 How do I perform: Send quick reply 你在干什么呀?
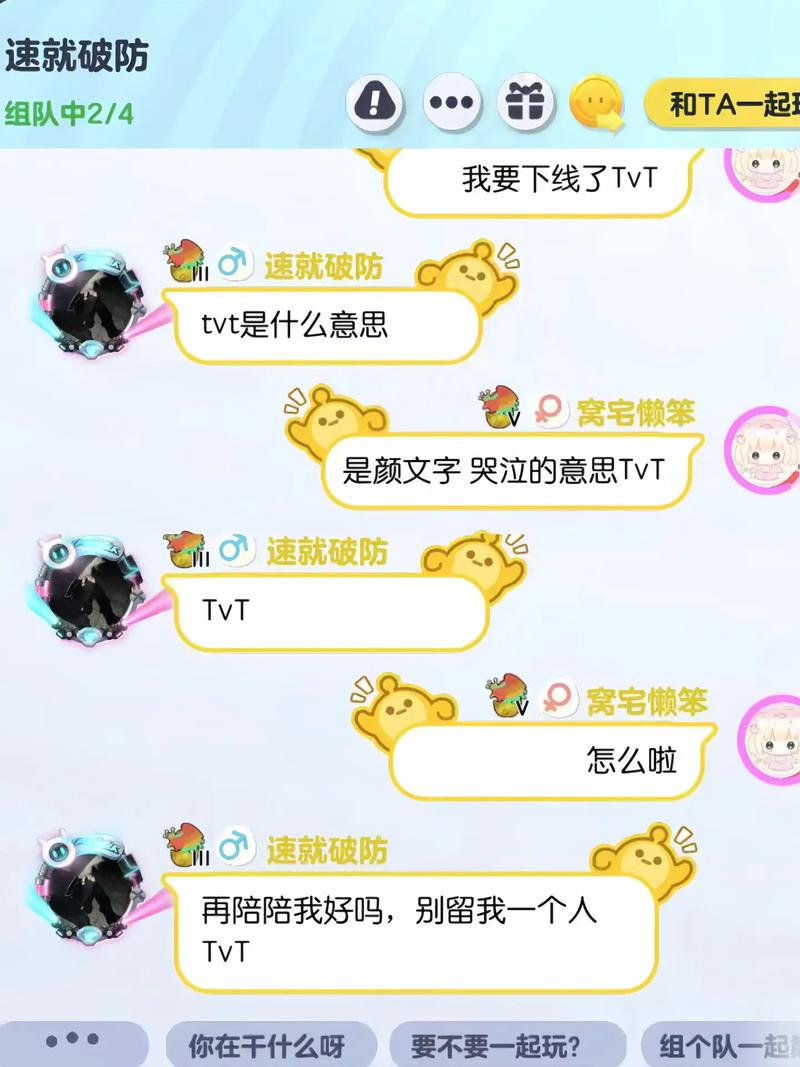point(266,1046)
